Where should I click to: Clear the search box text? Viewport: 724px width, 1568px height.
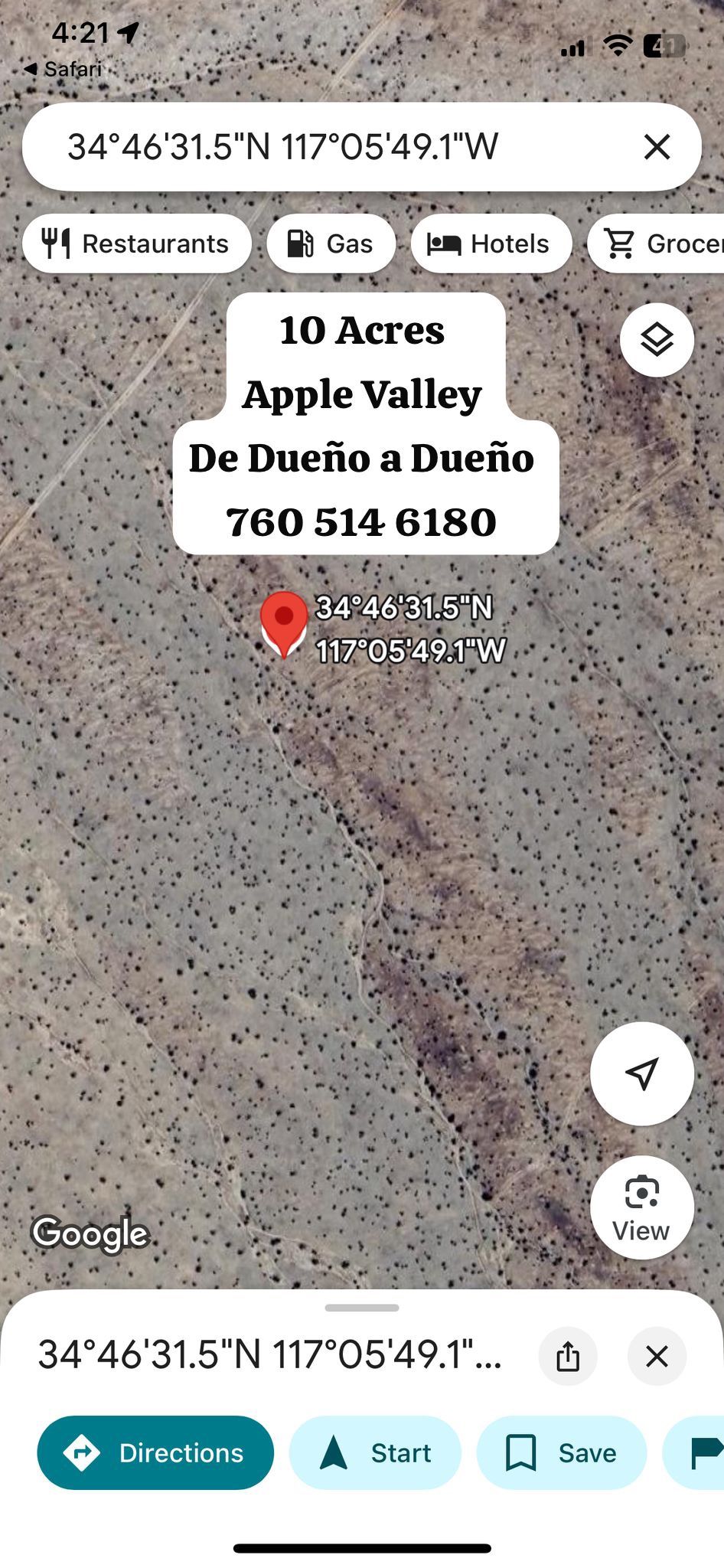pos(657,147)
